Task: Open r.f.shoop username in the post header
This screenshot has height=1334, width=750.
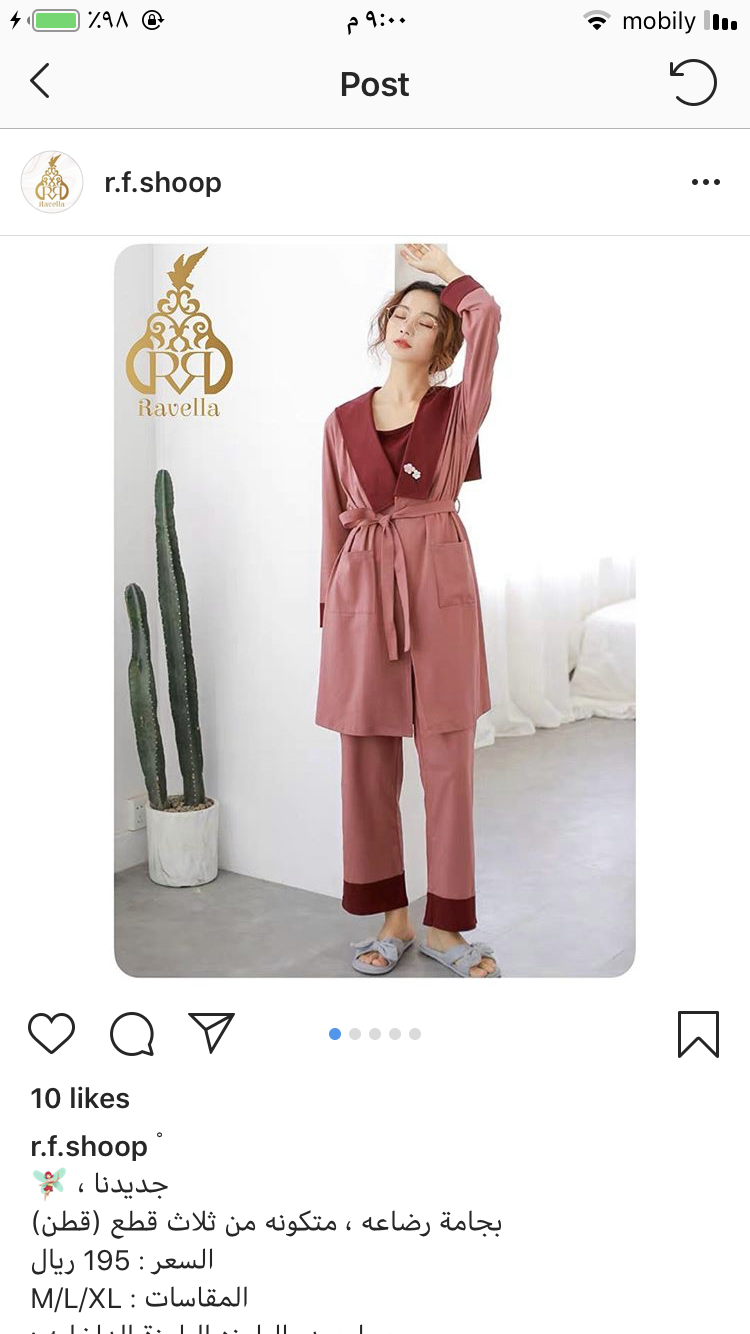Action: (x=163, y=183)
